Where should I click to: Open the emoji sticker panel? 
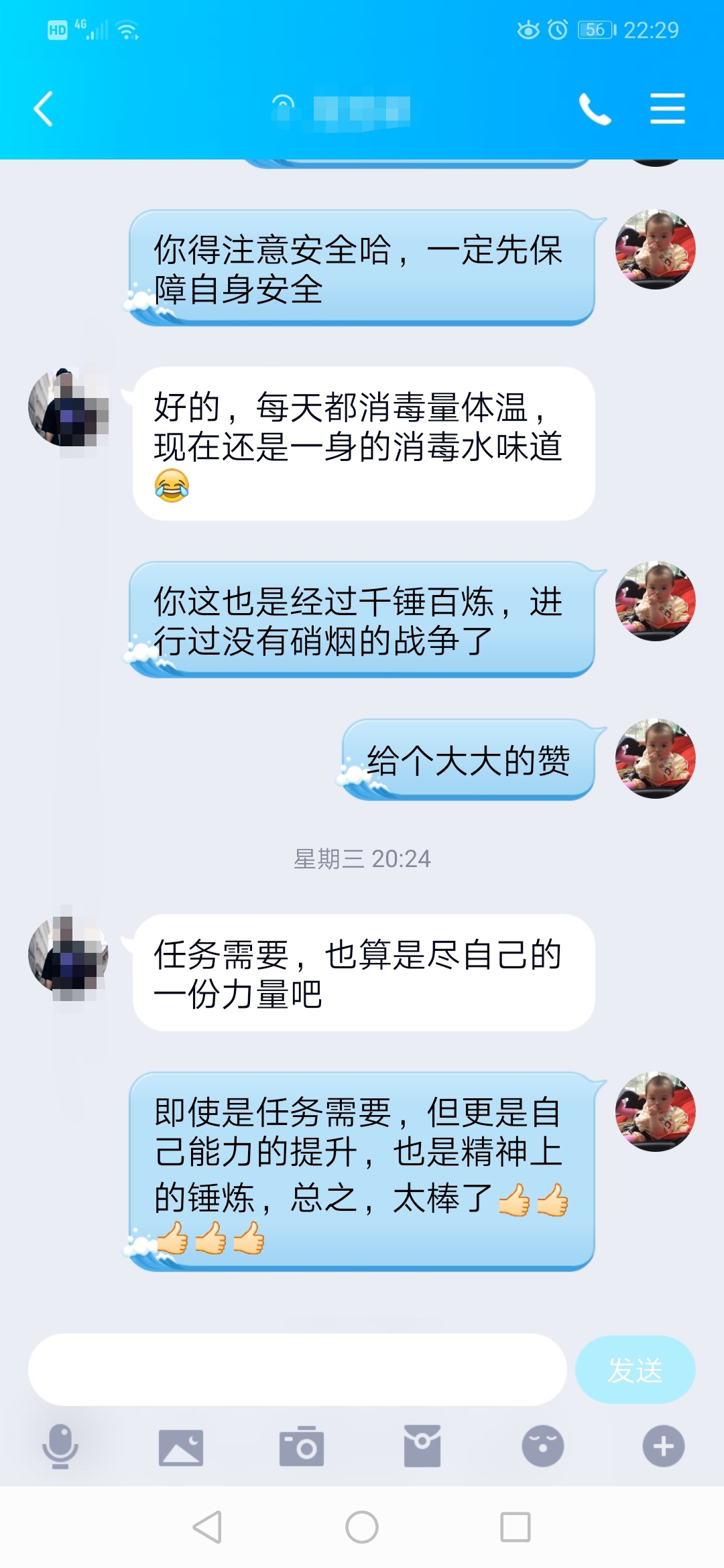(543, 1446)
